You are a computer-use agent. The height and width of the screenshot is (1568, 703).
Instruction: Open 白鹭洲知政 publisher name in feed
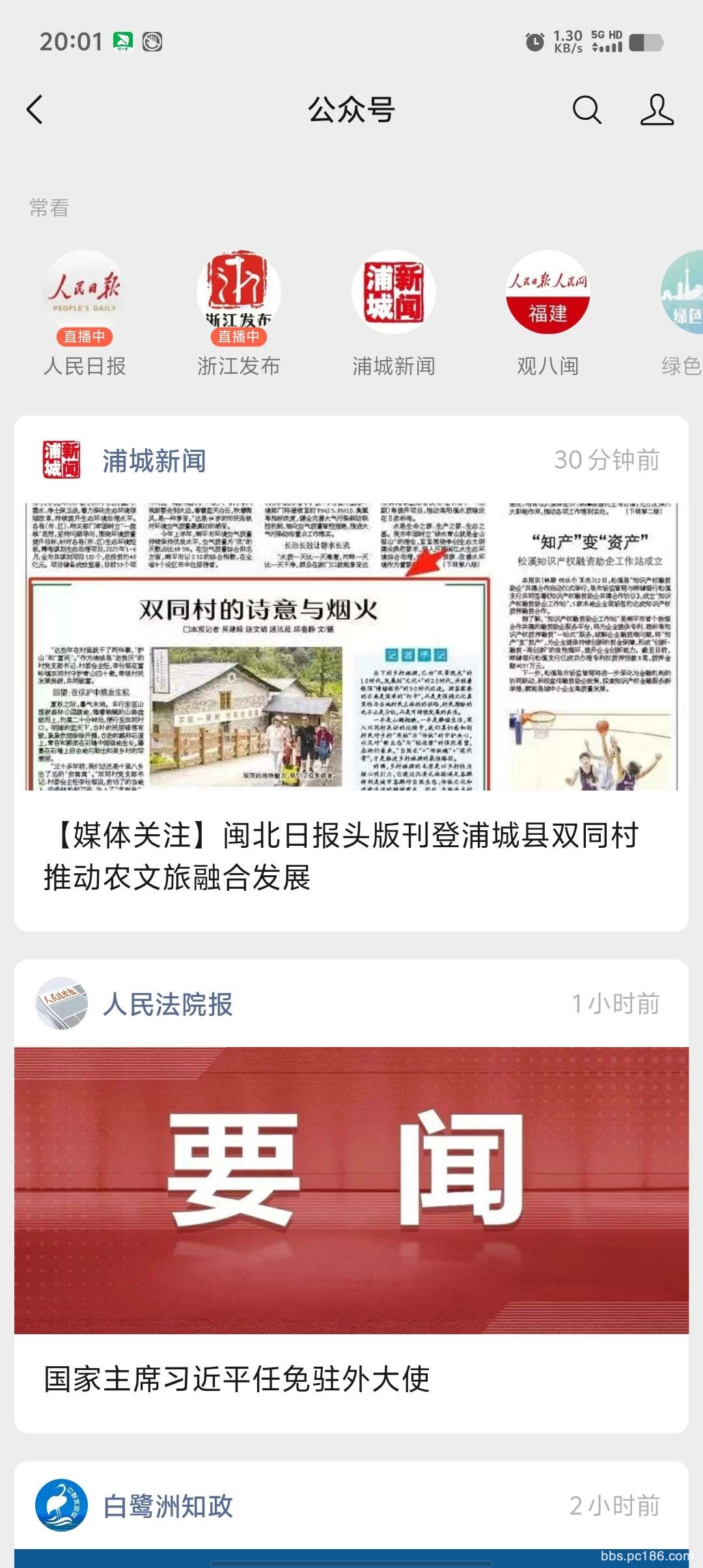coord(167,1506)
